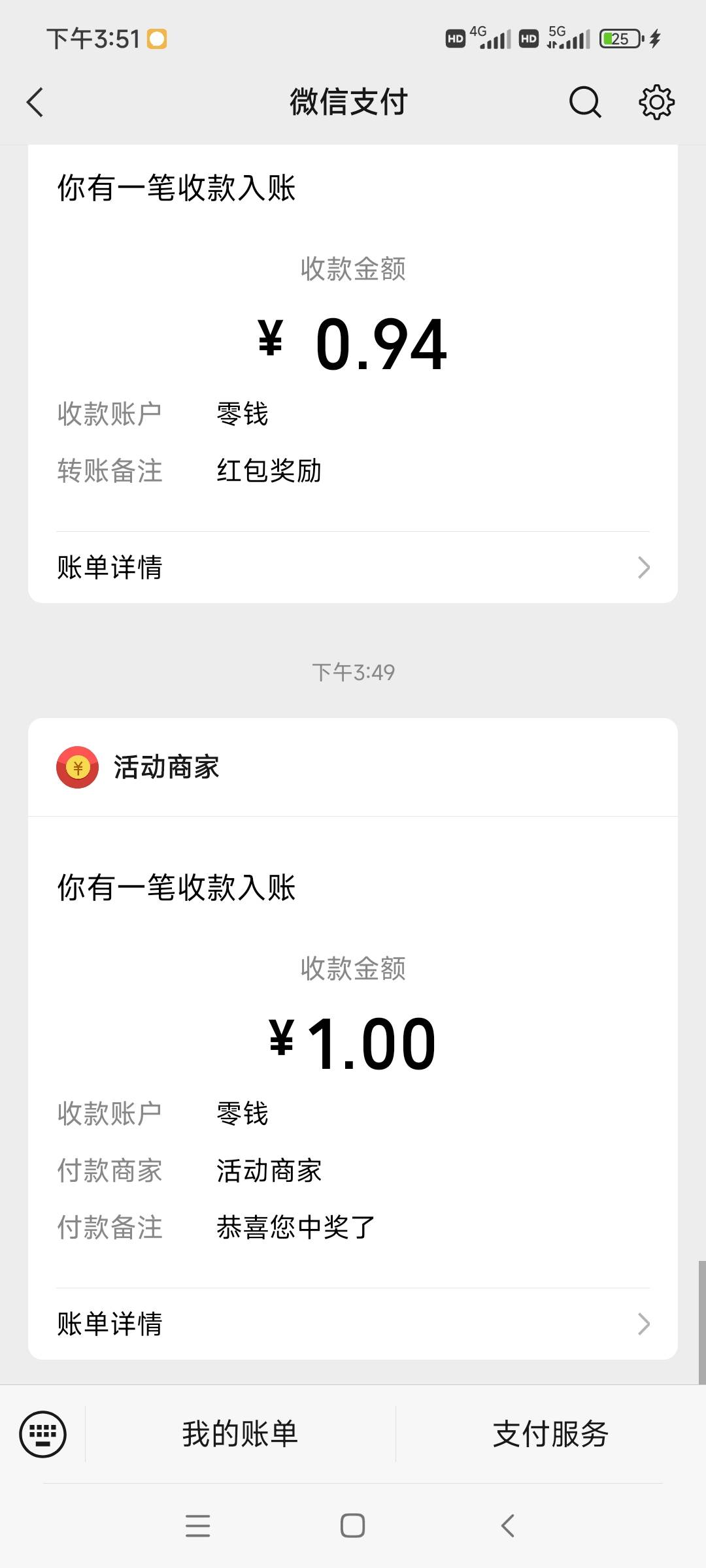The width and height of the screenshot is (706, 1568).
Task: Open the settings gear icon
Action: point(656,102)
